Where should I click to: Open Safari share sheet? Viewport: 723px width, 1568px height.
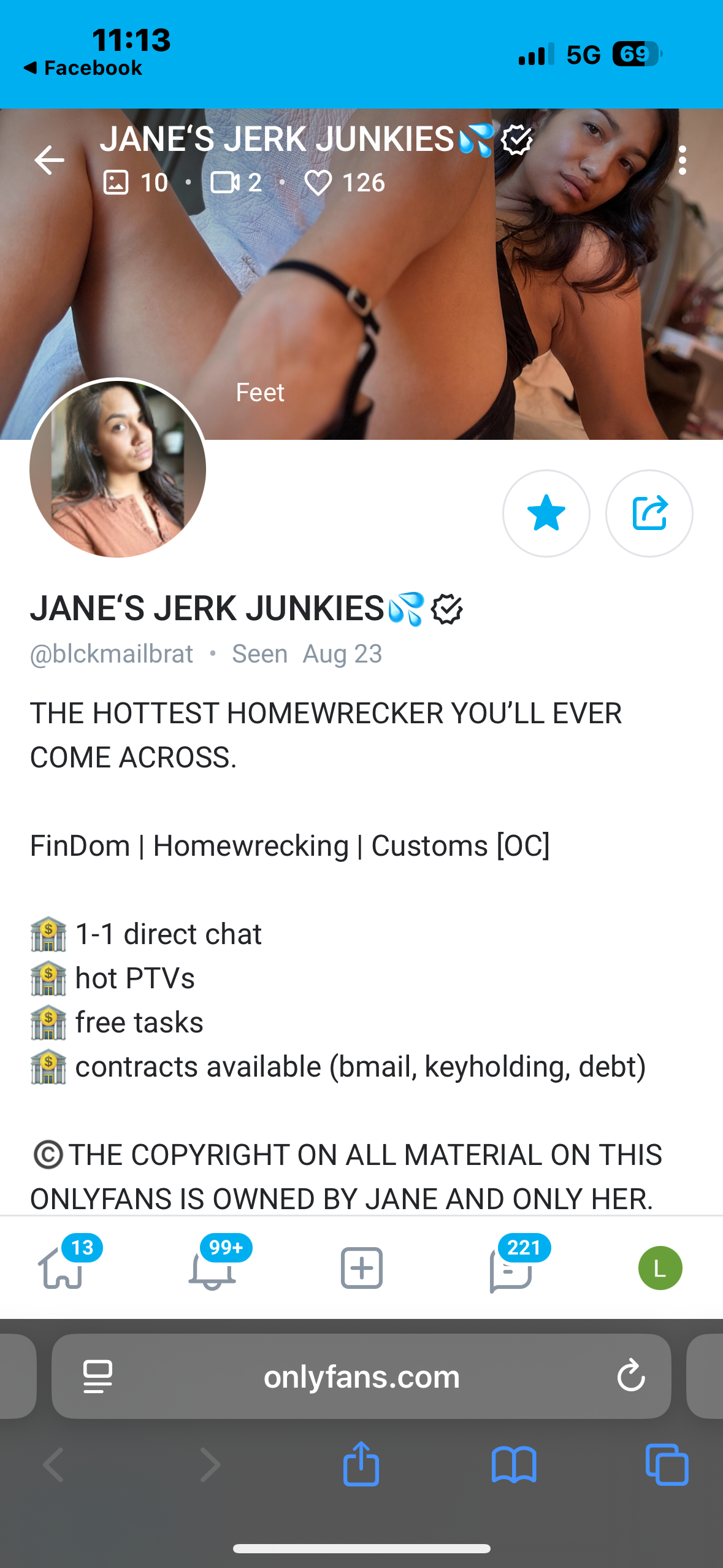point(361,1465)
